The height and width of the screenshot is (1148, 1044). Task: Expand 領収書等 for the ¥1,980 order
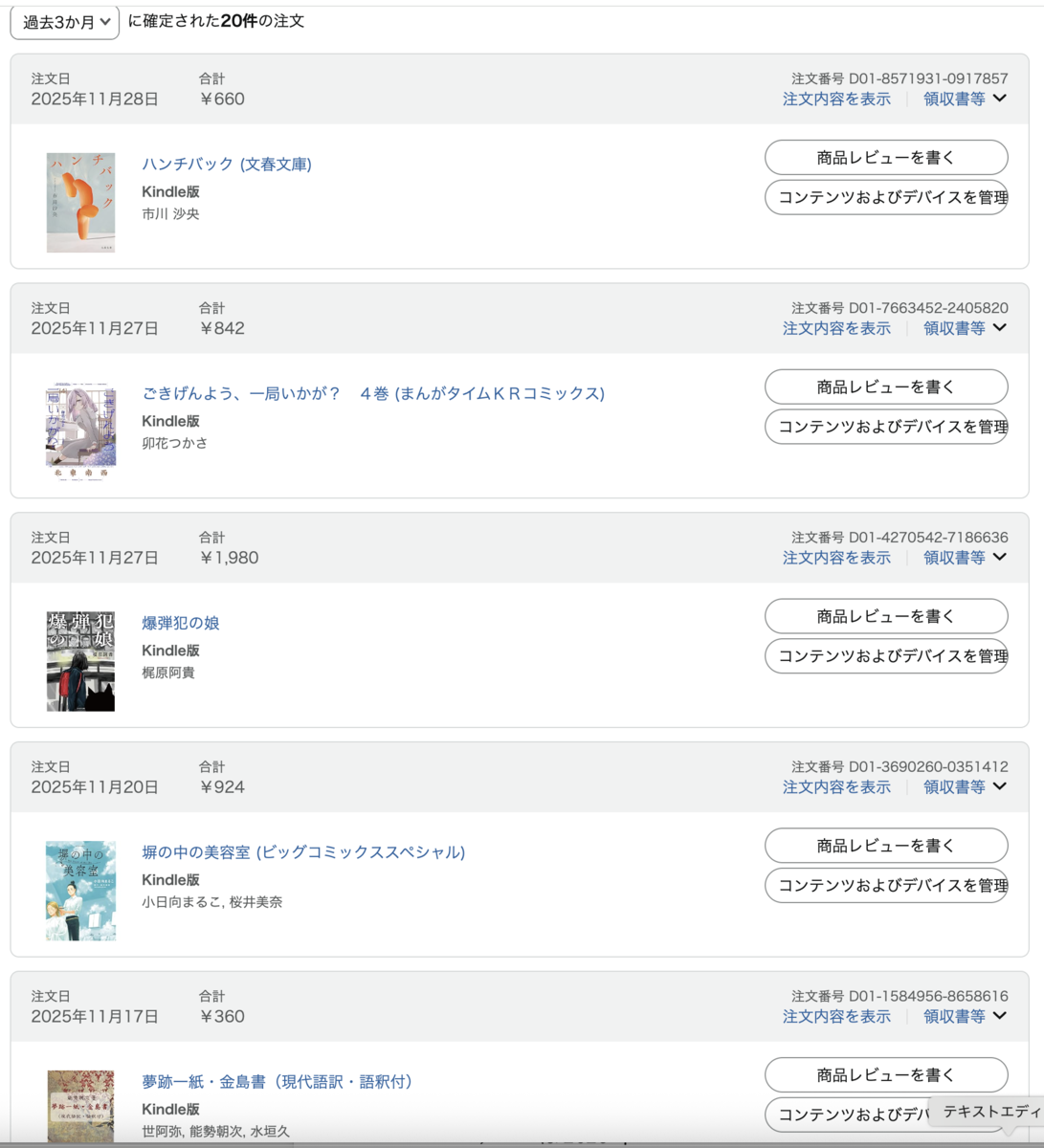coord(965,558)
